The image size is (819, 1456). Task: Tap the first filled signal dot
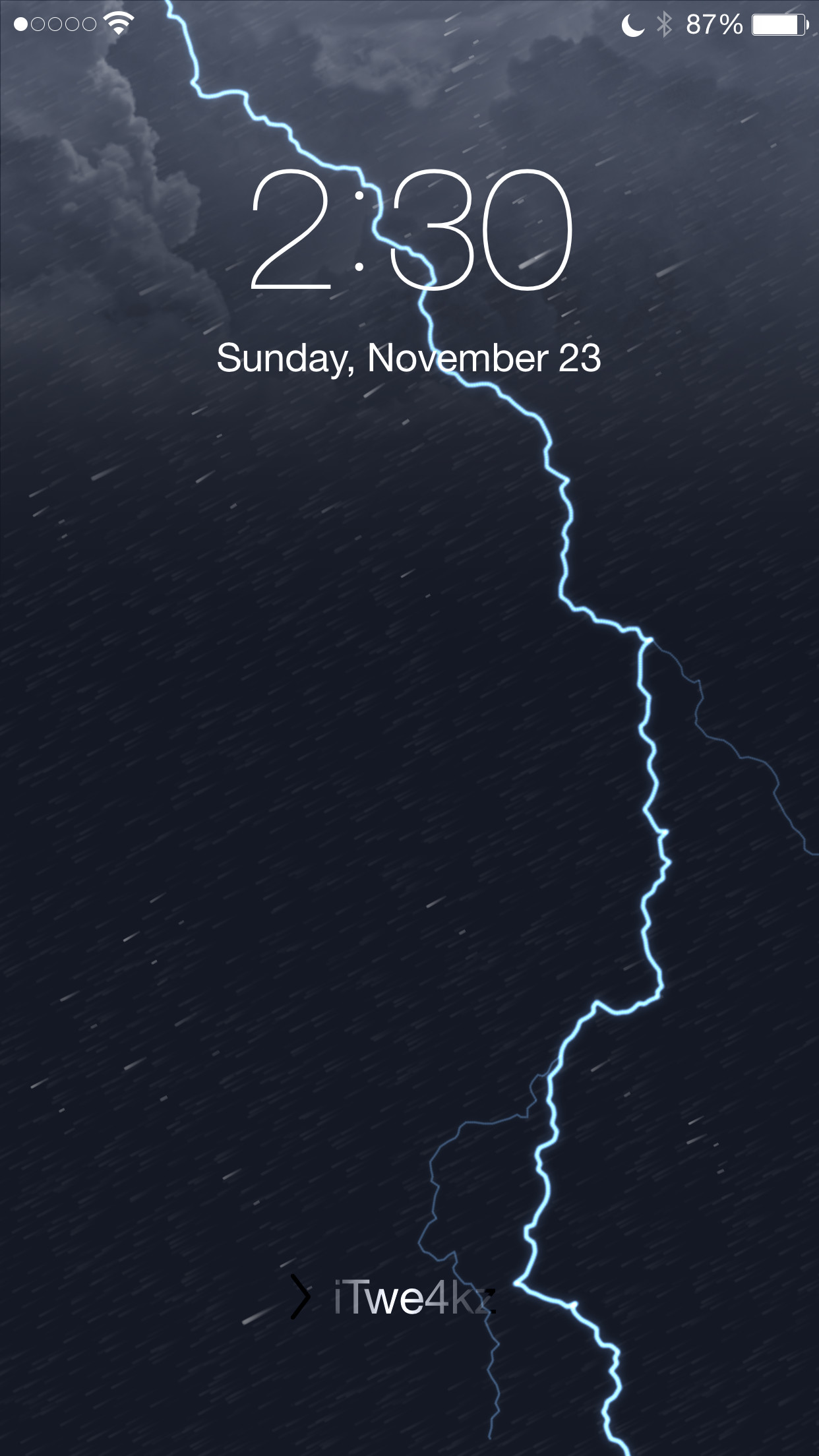(x=20, y=23)
